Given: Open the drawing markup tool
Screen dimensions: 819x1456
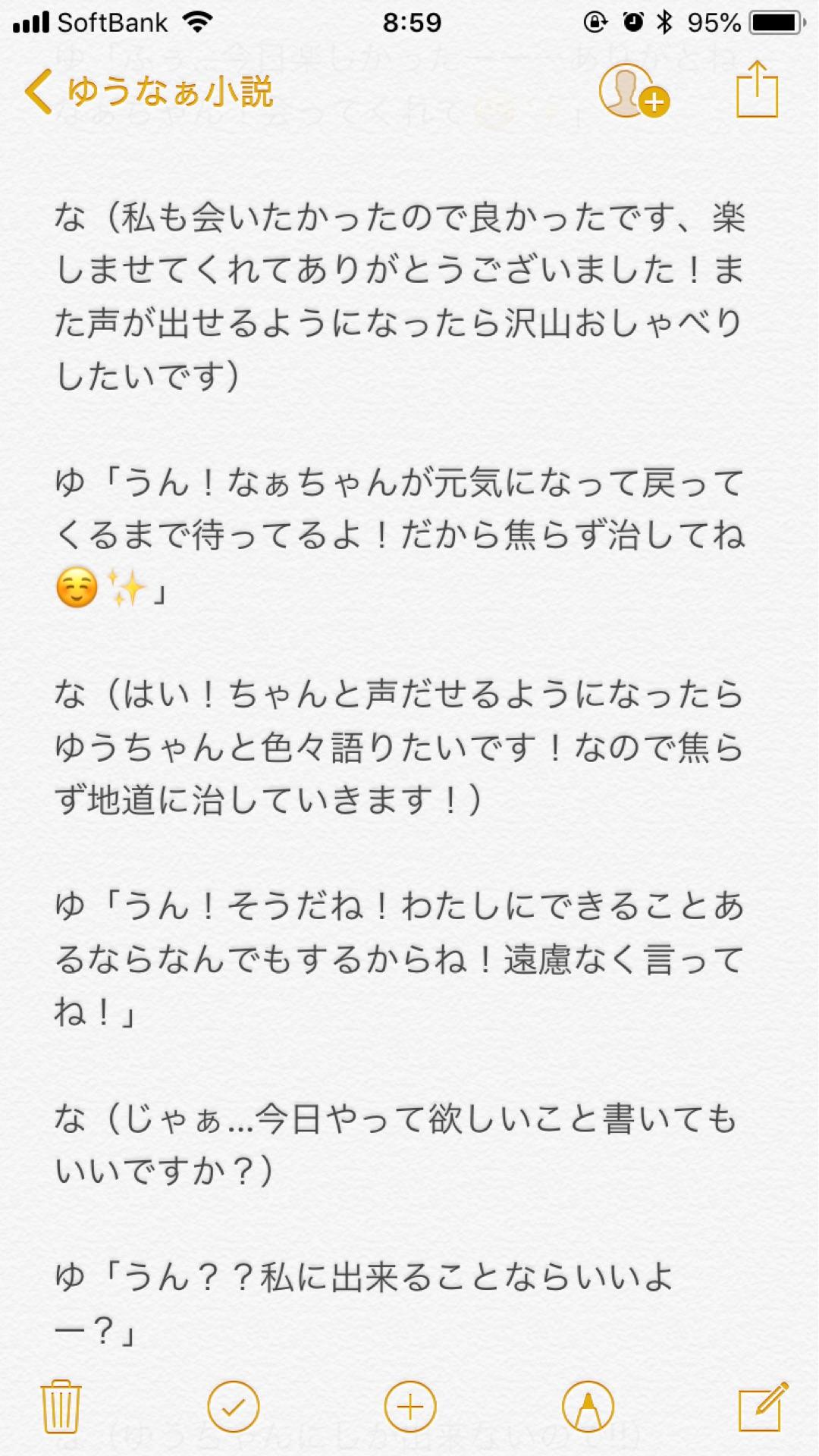Looking at the screenshot, I should (x=588, y=1407).
